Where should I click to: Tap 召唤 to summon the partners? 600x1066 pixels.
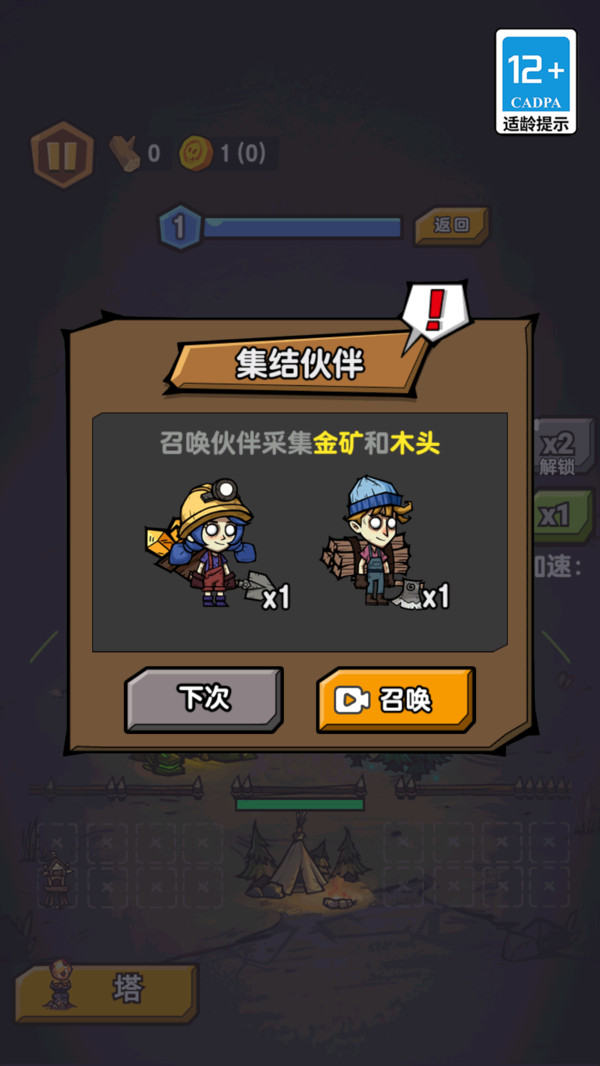point(395,700)
